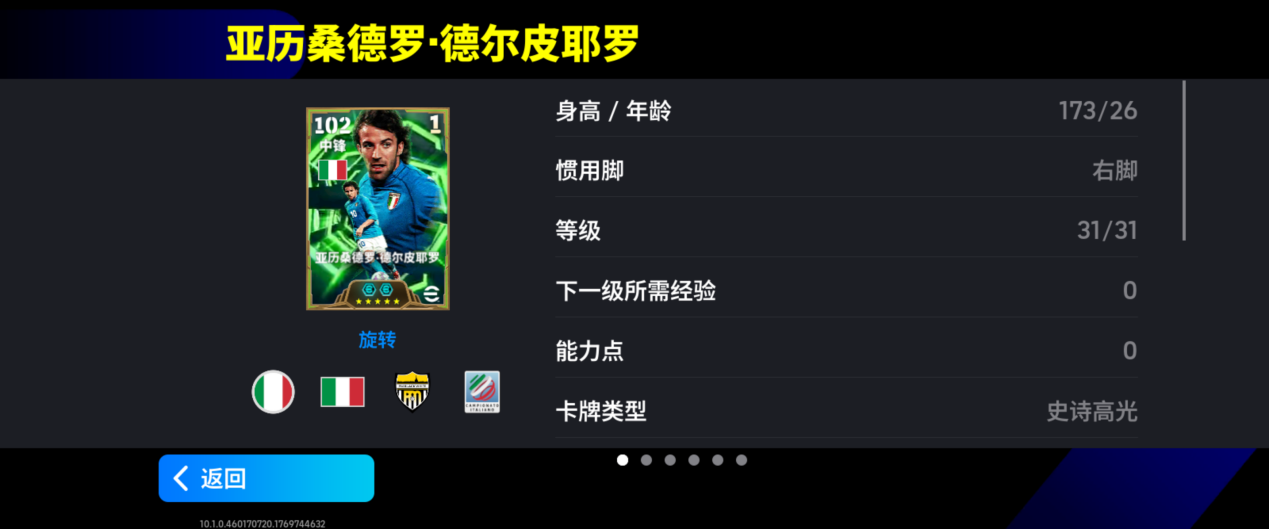The height and width of the screenshot is (529, 1269).
Task: Open the Del Piero player card image
Action: click(x=377, y=208)
